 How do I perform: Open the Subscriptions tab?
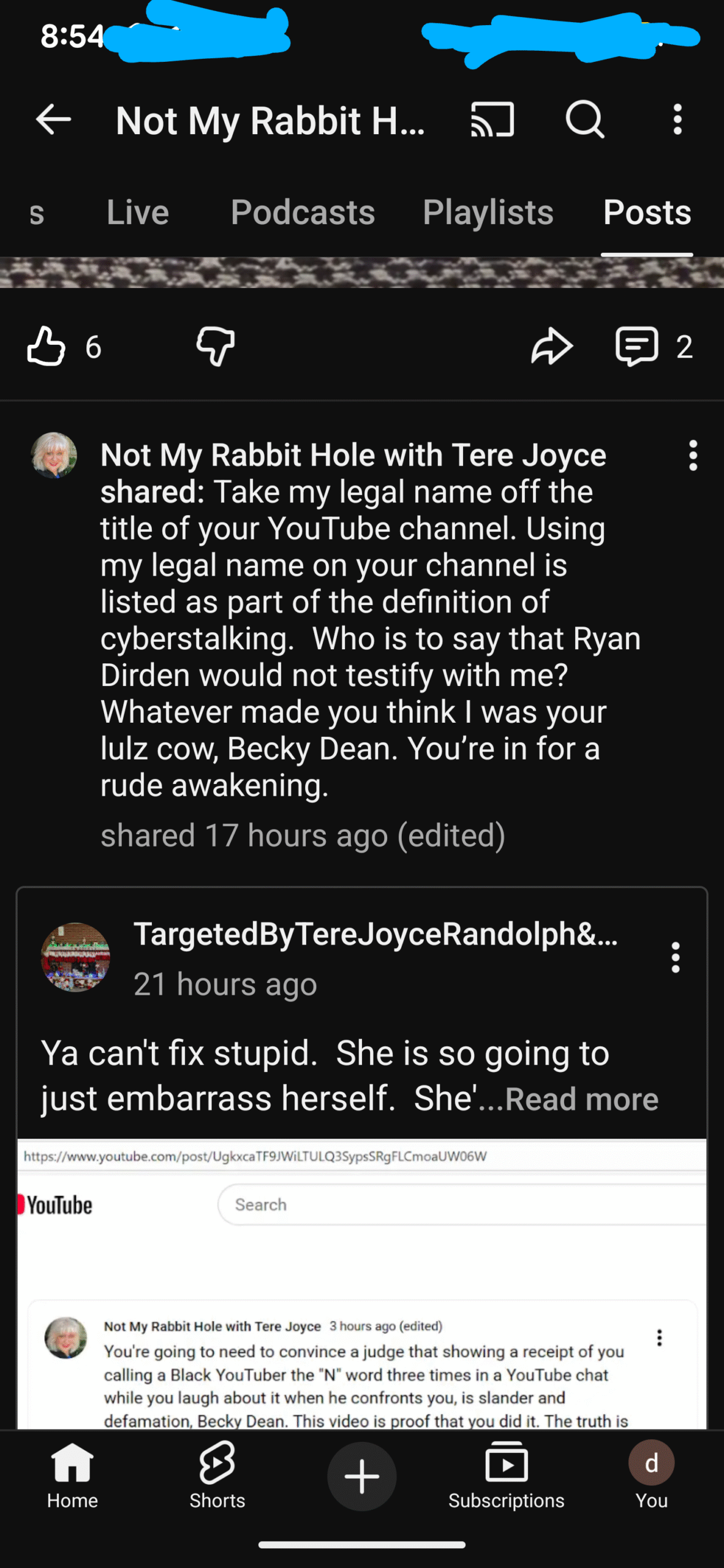(x=506, y=1476)
